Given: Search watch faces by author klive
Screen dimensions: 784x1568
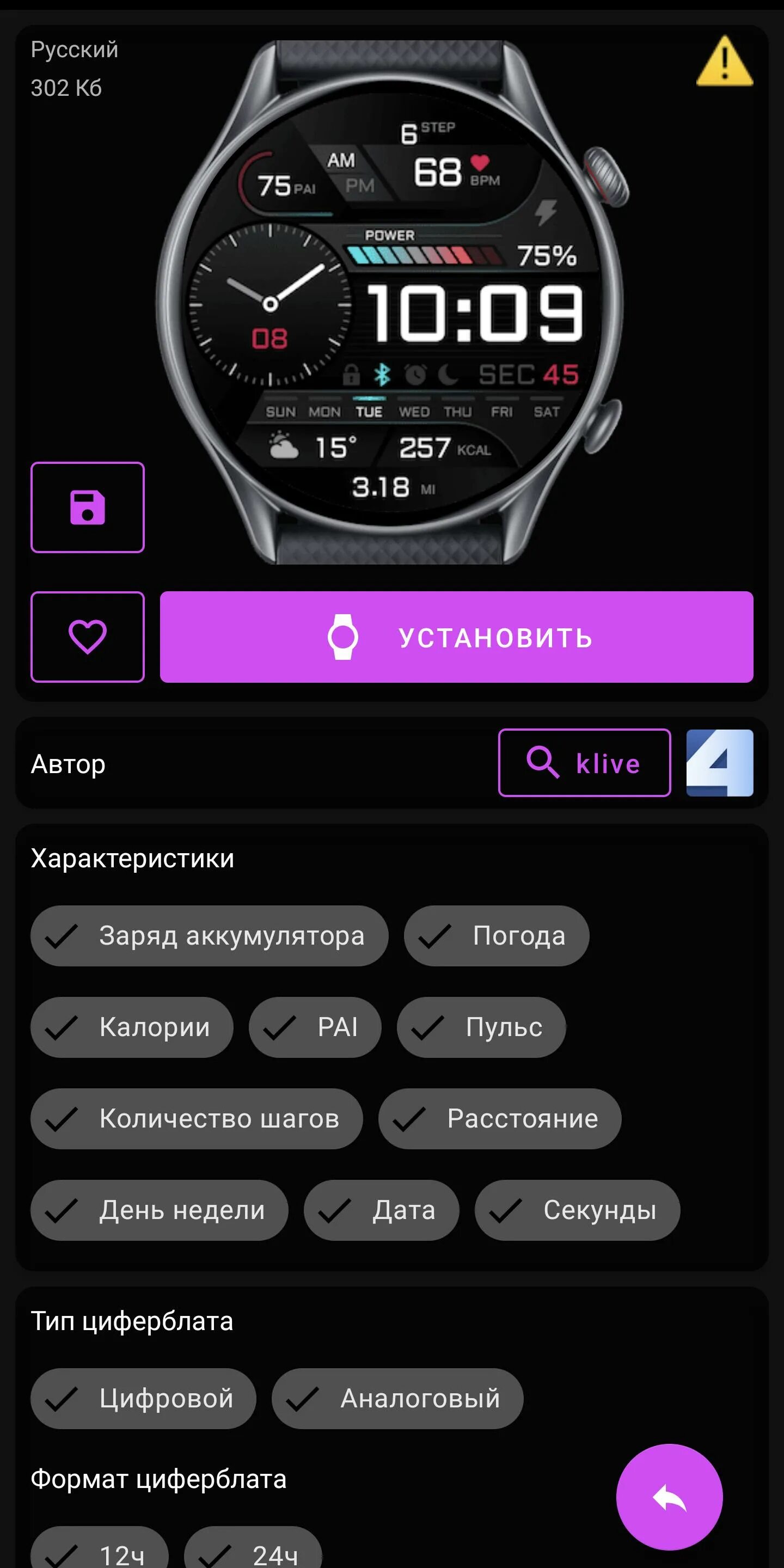Looking at the screenshot, I should pyautogui.click(x=584, y=763).
